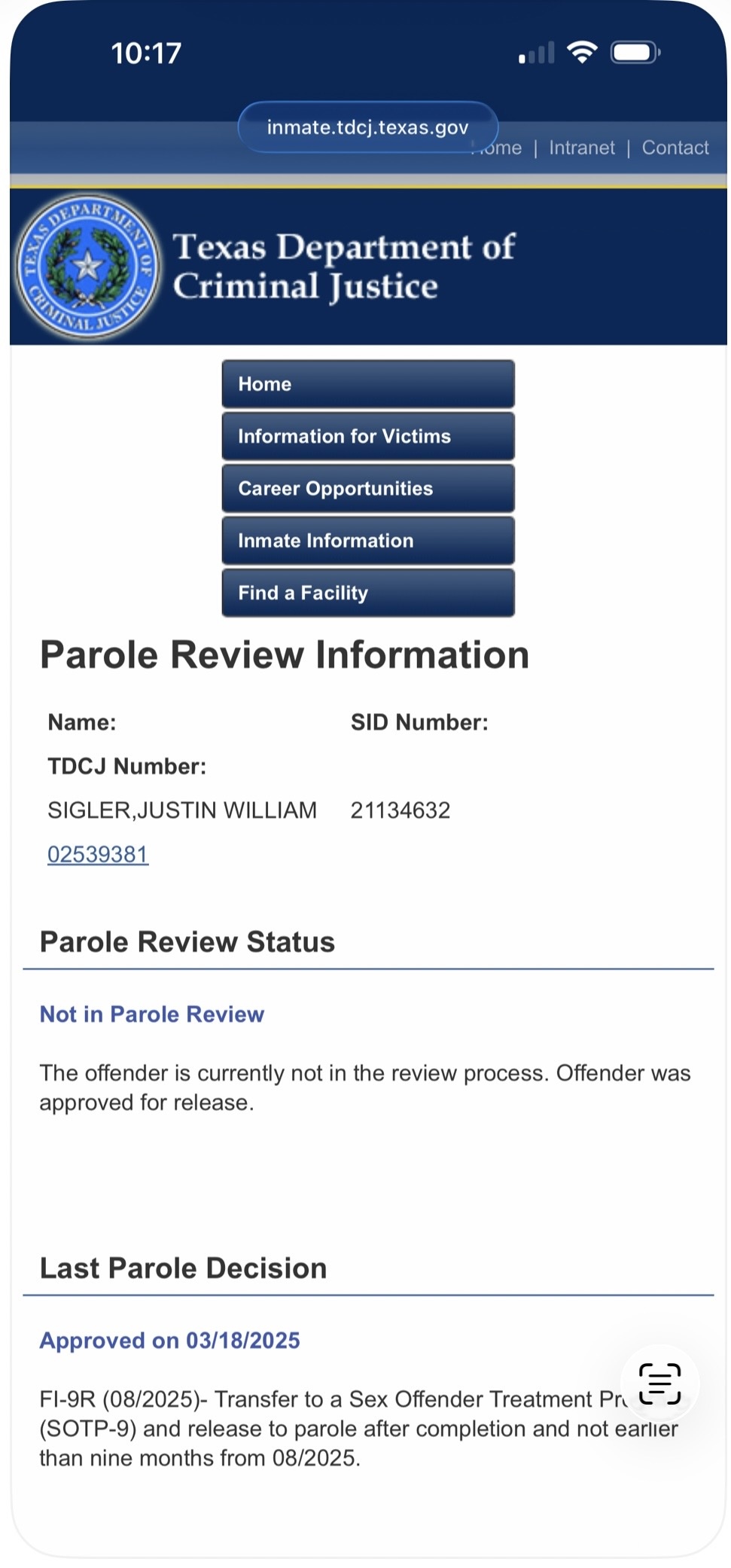Viewport: 731px width, 1568px height.
Task: Open the Intranet link in the header
Action: point(581,148)
